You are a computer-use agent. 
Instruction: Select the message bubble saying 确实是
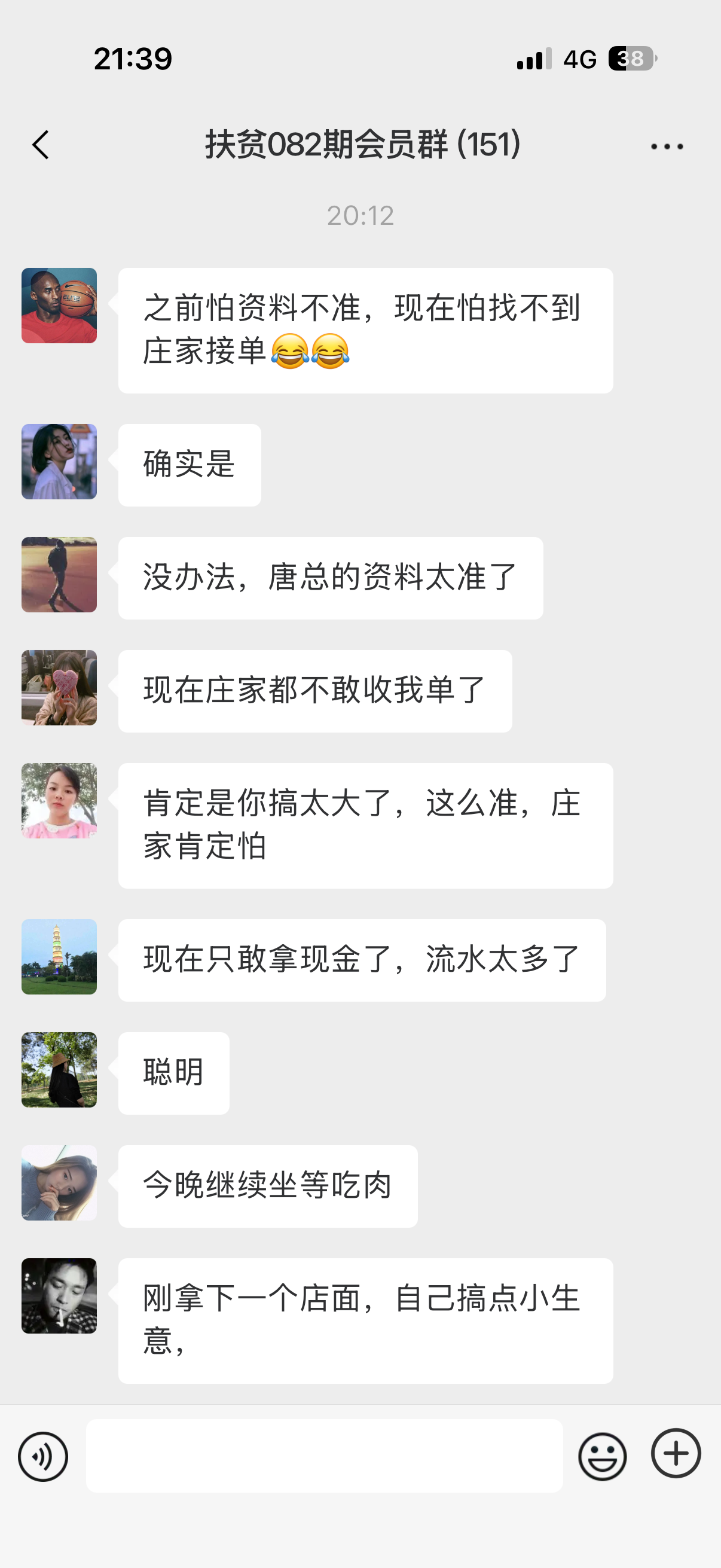190,464
